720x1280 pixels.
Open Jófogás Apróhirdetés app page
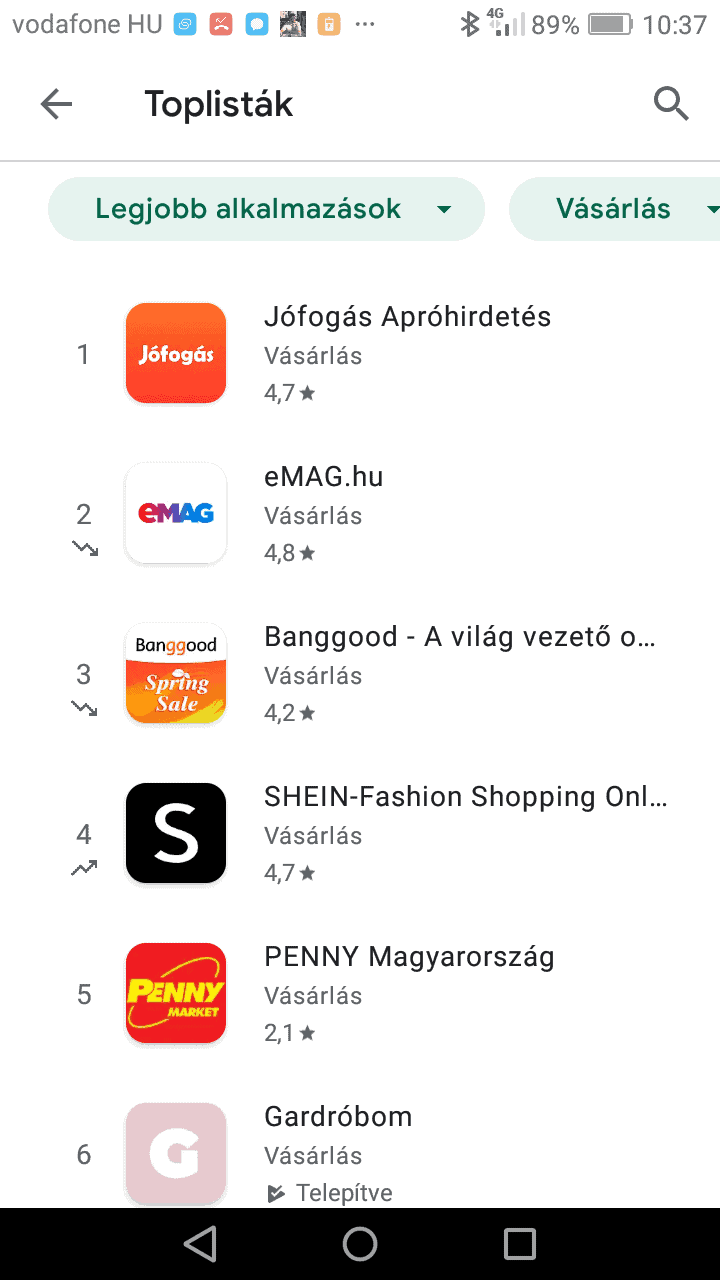click(x=407, y=354)
